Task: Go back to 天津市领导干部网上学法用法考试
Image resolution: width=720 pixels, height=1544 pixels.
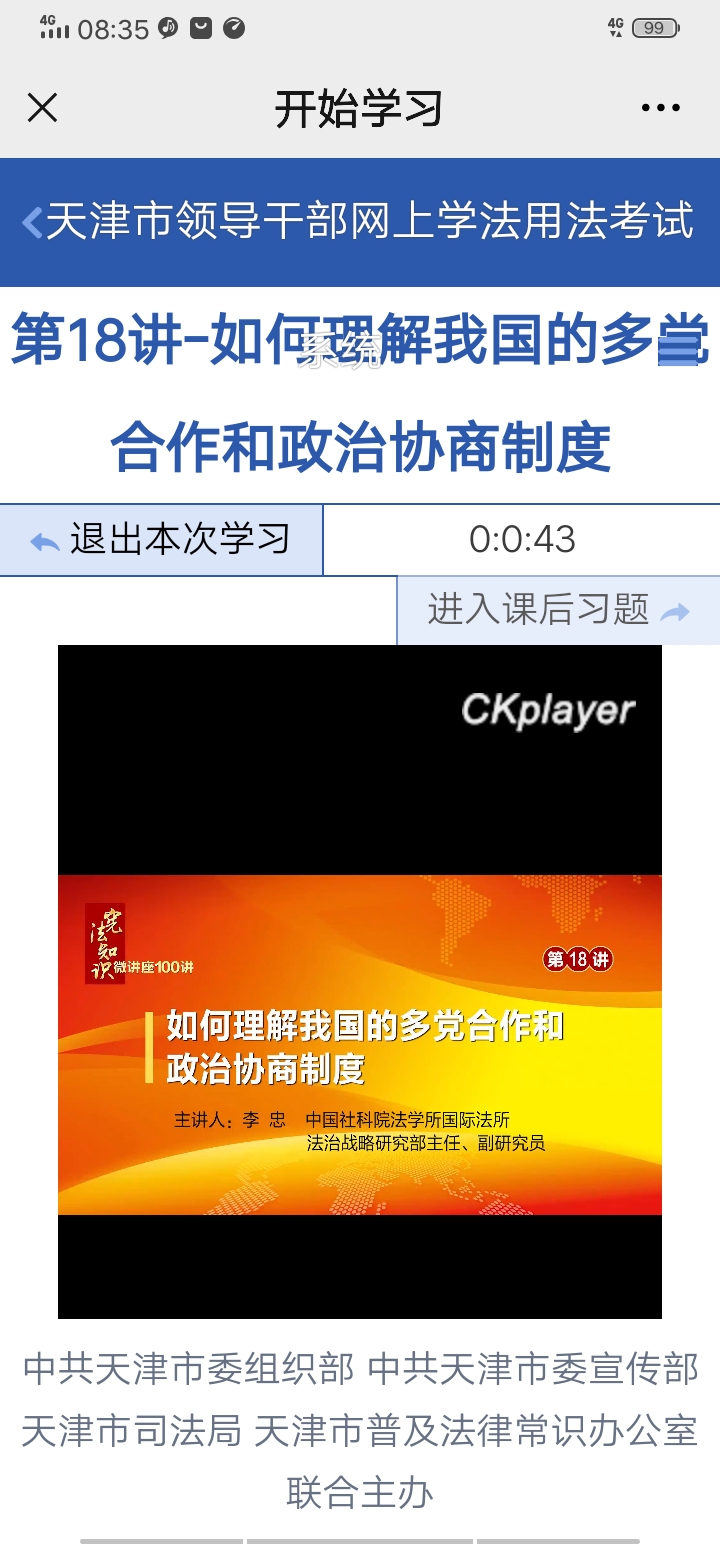Action: [x=358, y=221]
